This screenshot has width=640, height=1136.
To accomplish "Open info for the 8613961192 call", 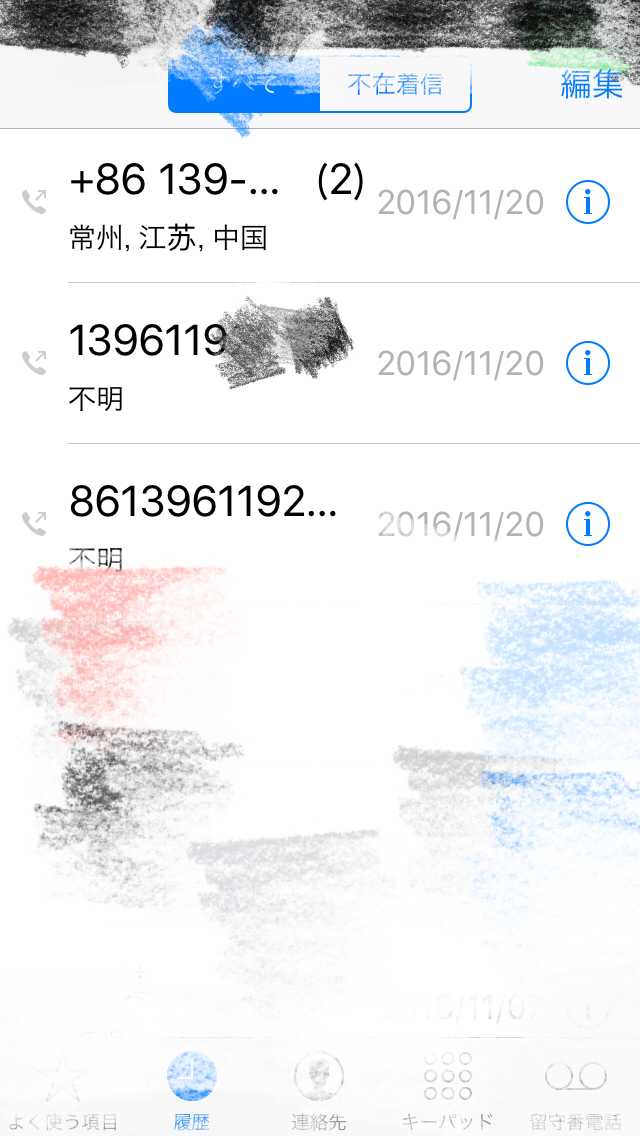I will pos(587,523).
